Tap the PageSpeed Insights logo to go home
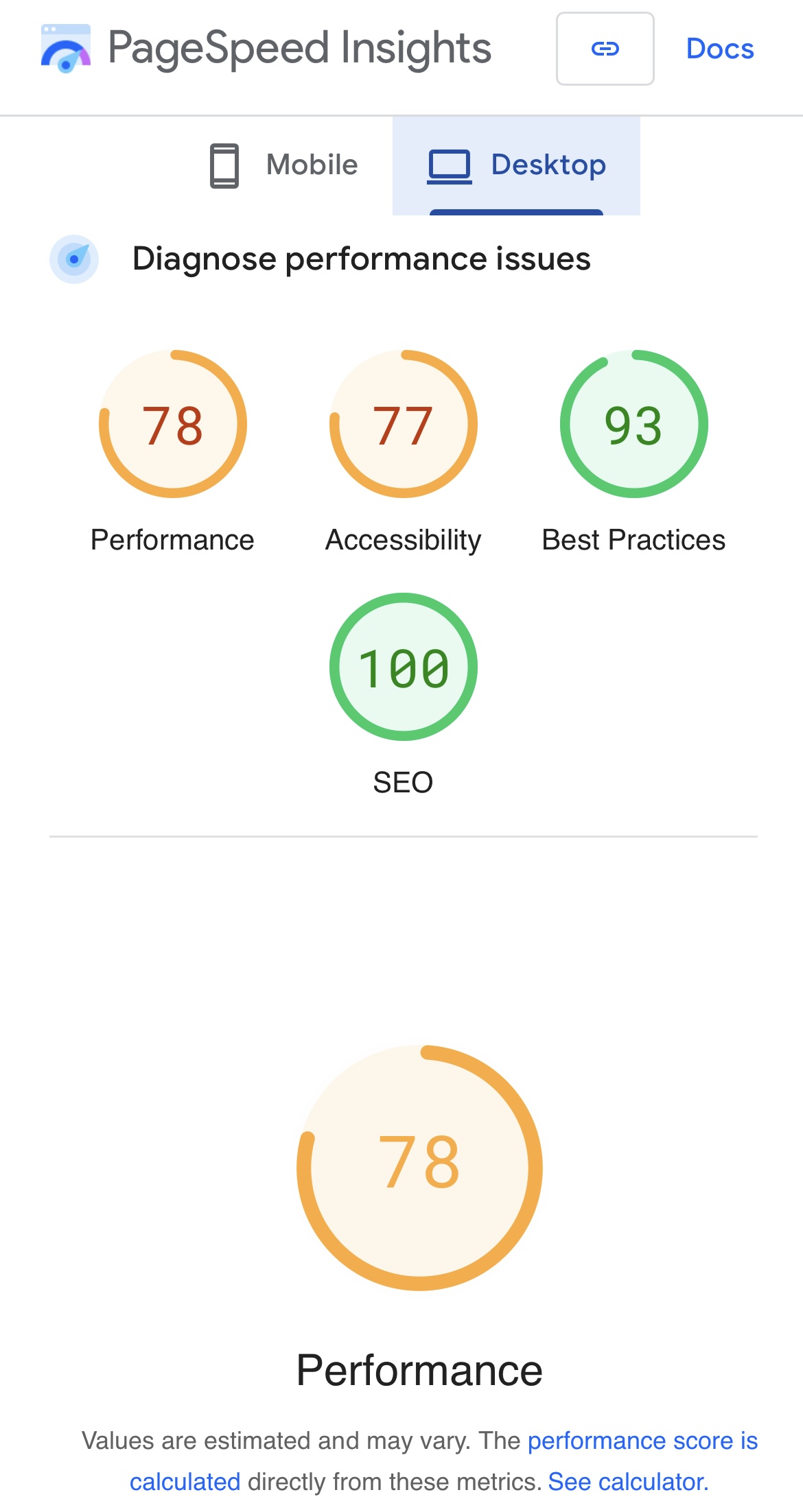This screenshot has height=1512, width=803. (x=266, y=48)
